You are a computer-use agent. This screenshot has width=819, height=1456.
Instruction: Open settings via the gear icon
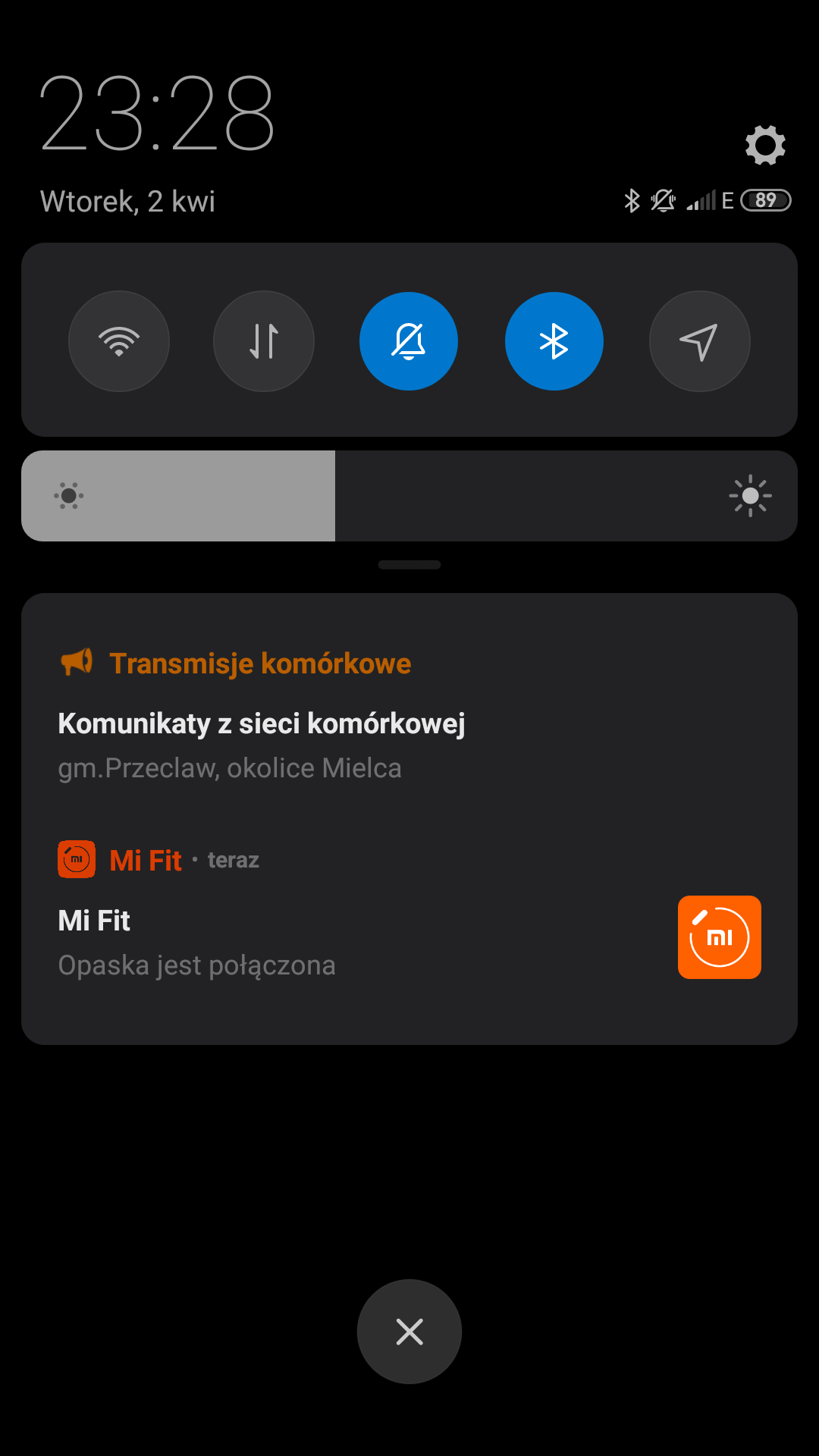coord(765,145)
